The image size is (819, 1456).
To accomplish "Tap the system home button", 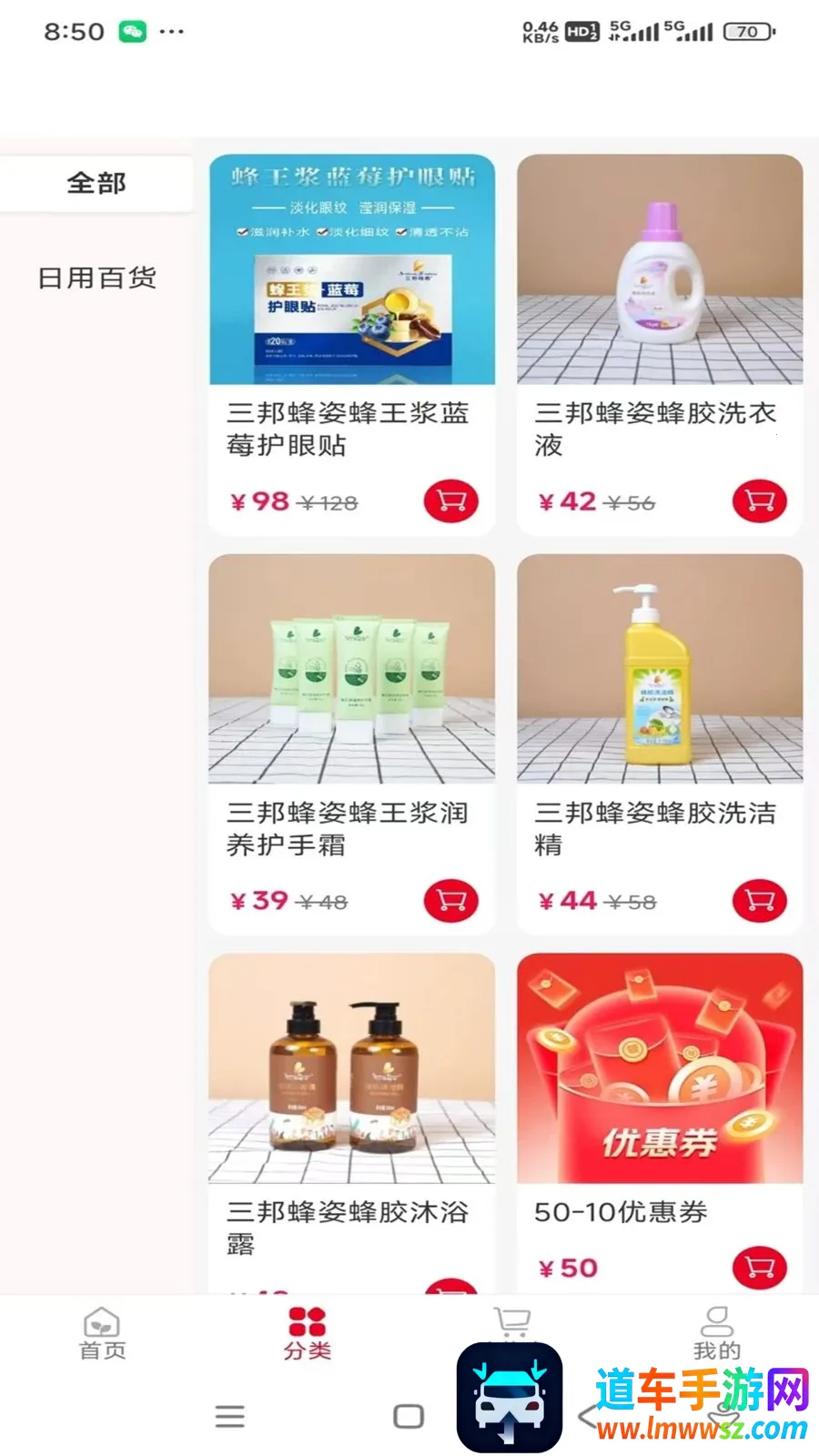I will (x=409, y=1416).
